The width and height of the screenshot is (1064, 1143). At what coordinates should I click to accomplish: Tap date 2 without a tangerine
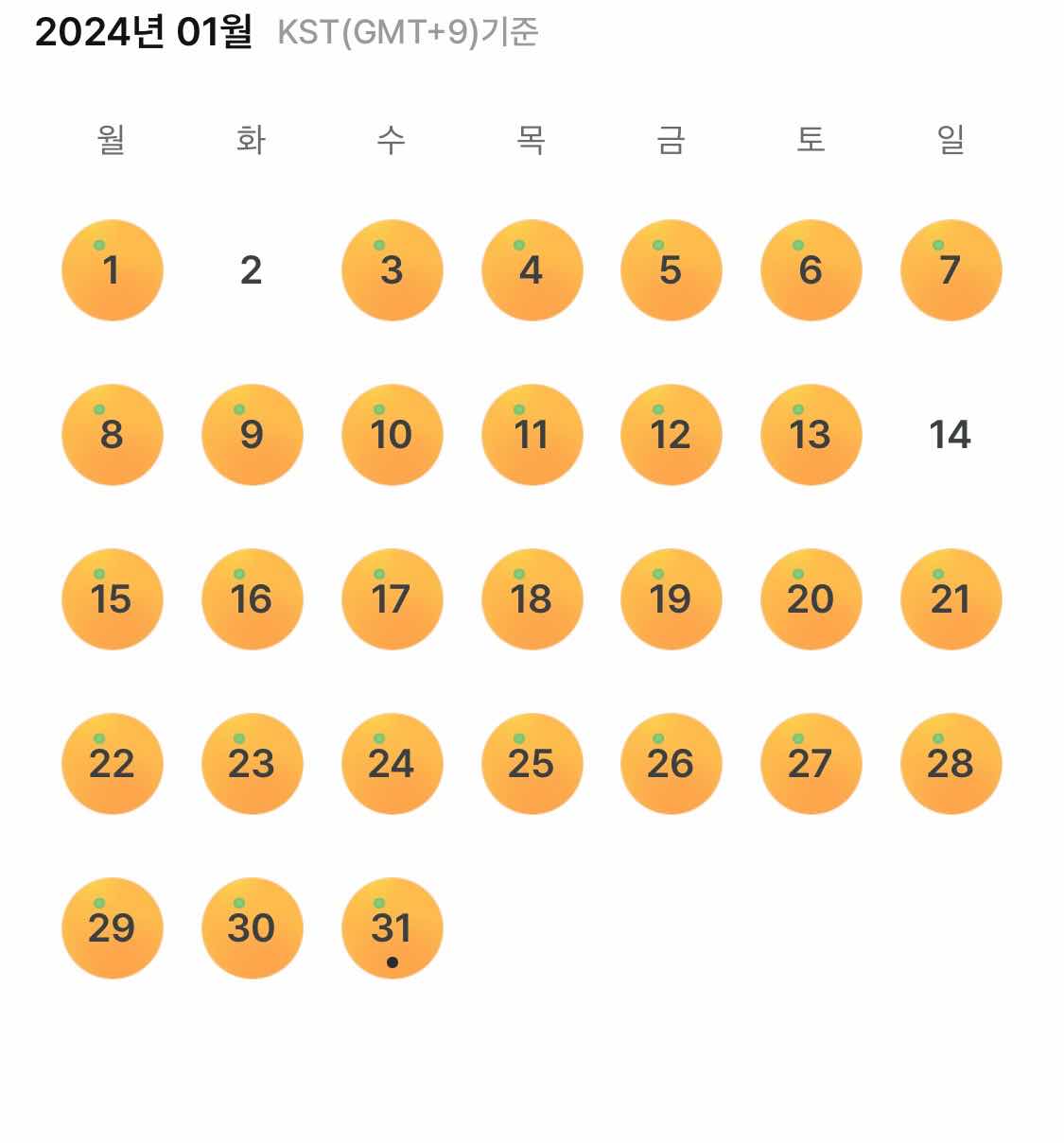[x=251, y=270]
